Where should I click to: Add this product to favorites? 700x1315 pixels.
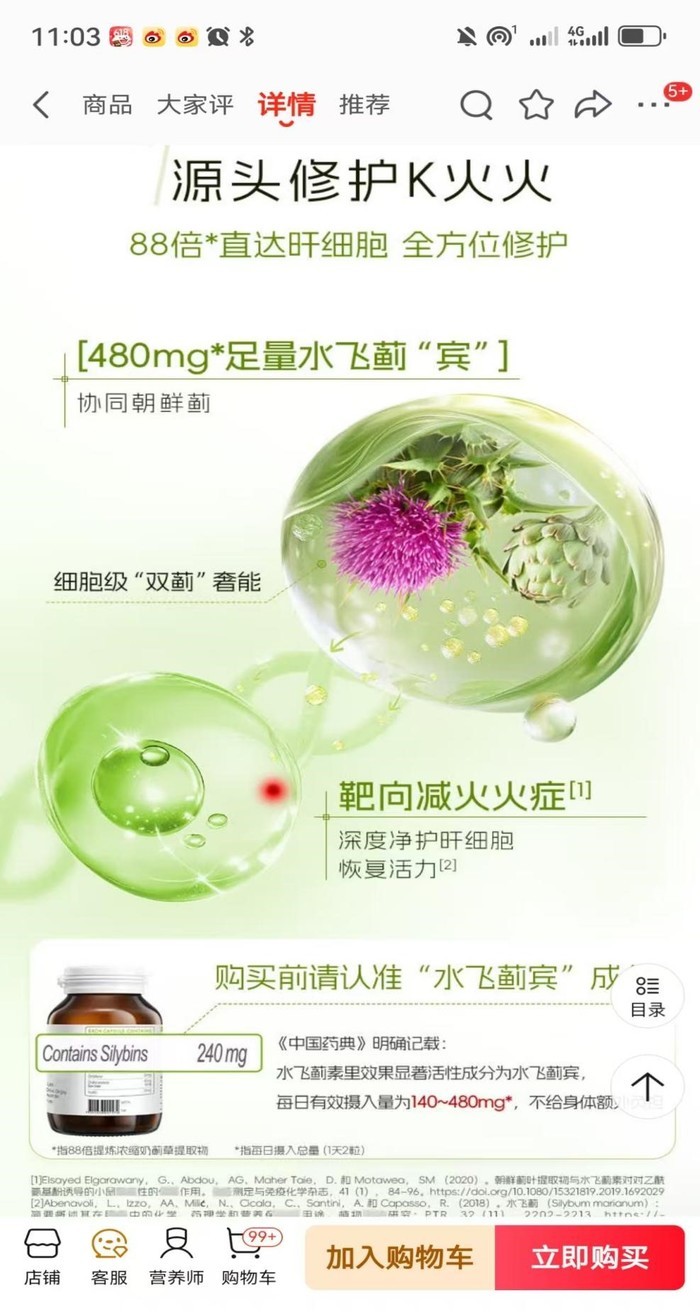click(x=536, y=104)
